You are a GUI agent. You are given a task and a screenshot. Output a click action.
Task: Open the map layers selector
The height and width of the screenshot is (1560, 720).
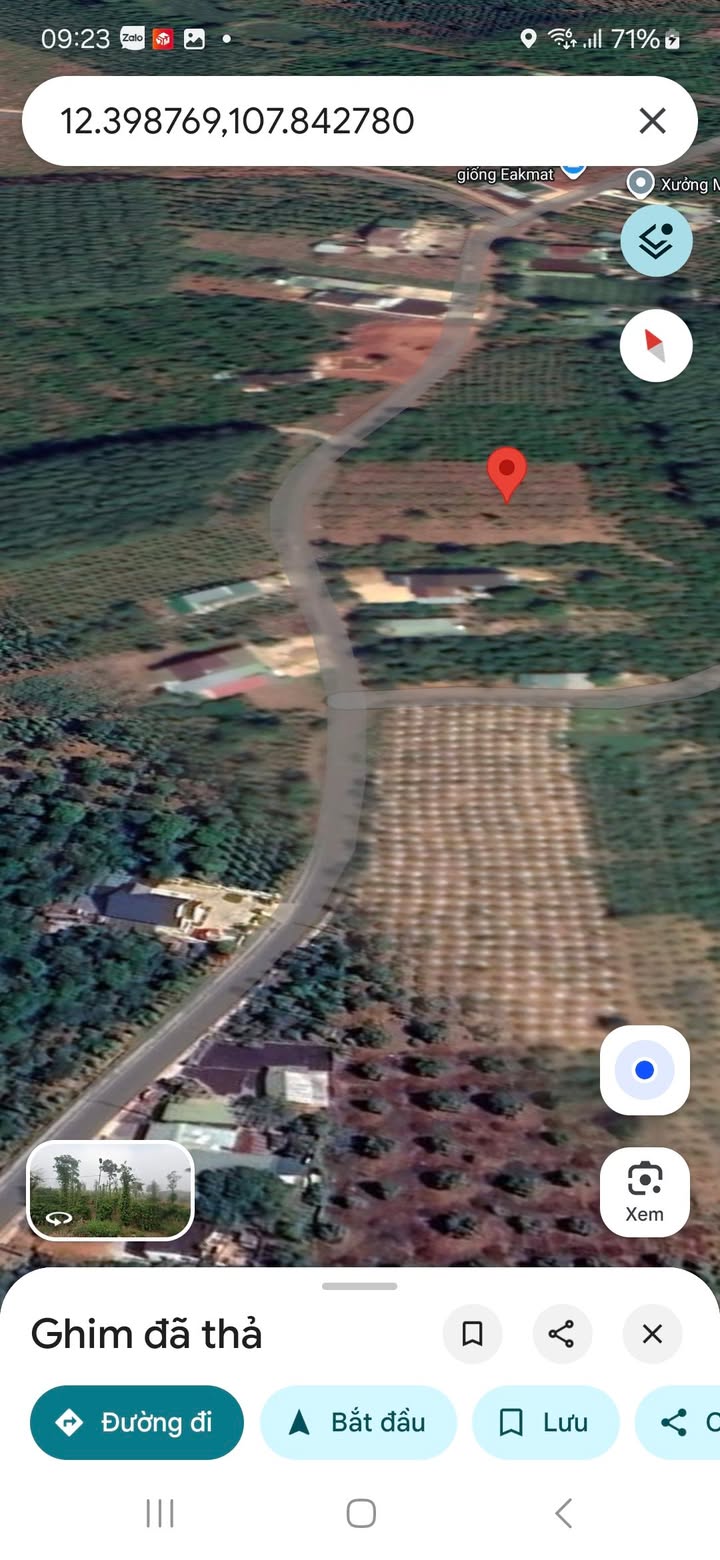click(656, 241)
